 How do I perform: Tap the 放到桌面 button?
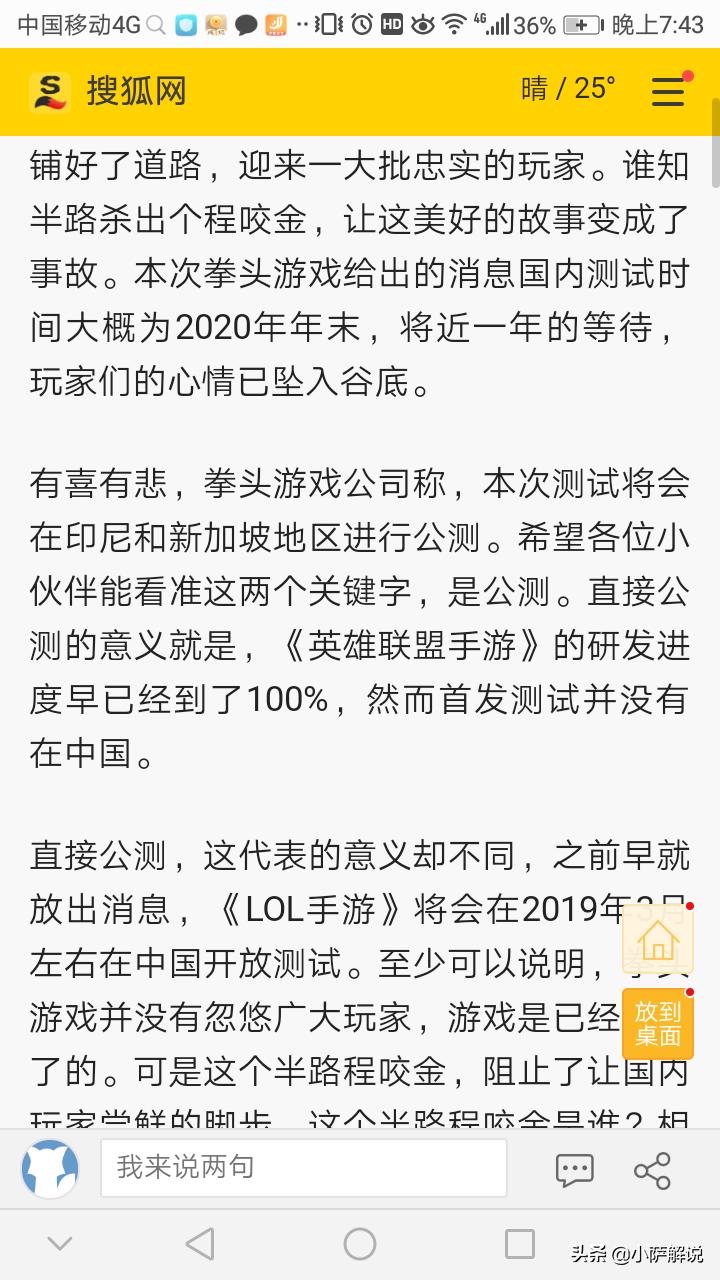(x=657, y=1023)
